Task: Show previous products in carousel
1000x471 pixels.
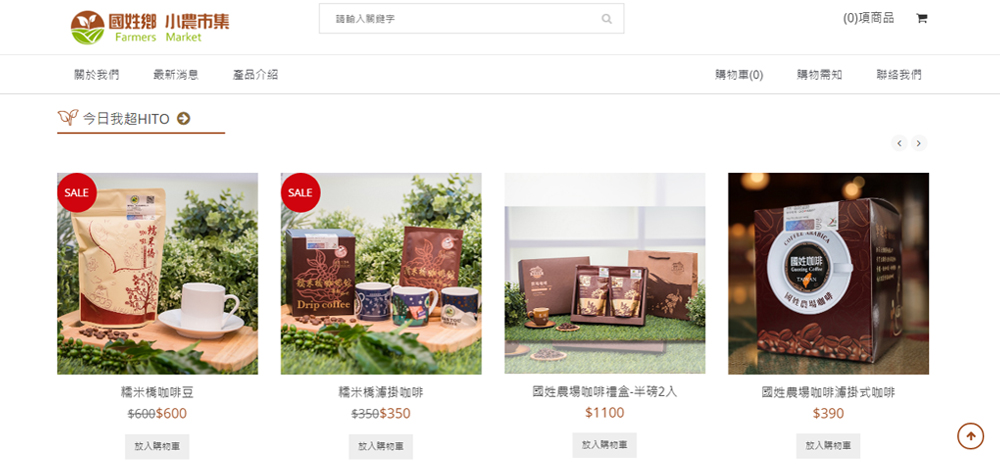Action: click(899, 143)
